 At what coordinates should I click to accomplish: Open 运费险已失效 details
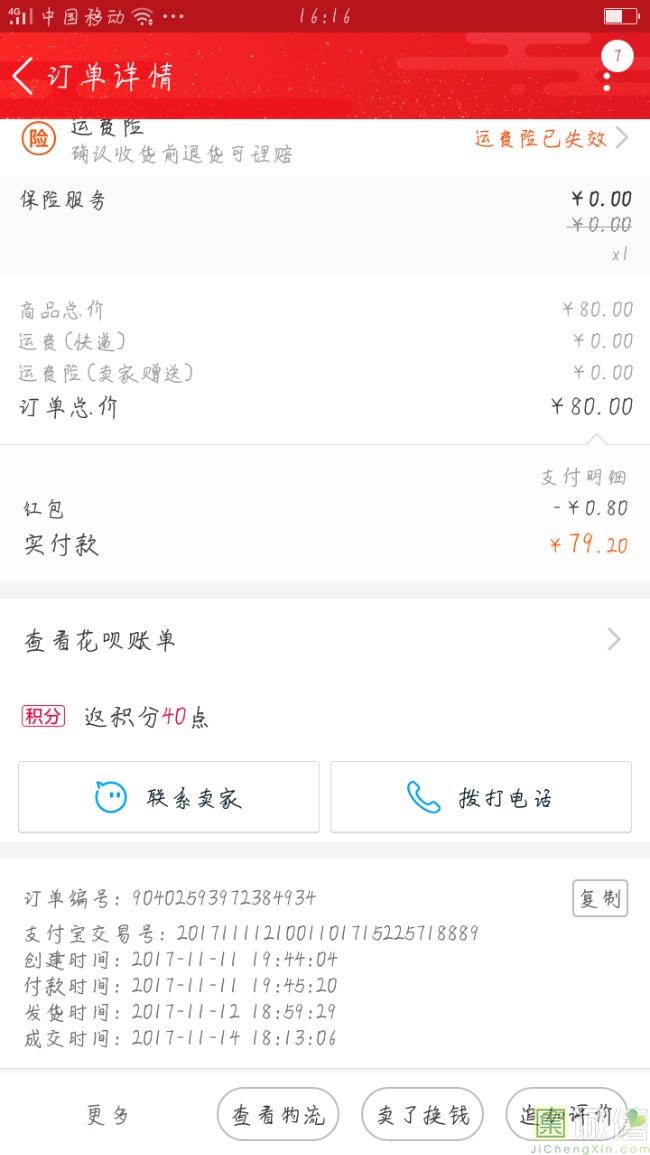551,139
